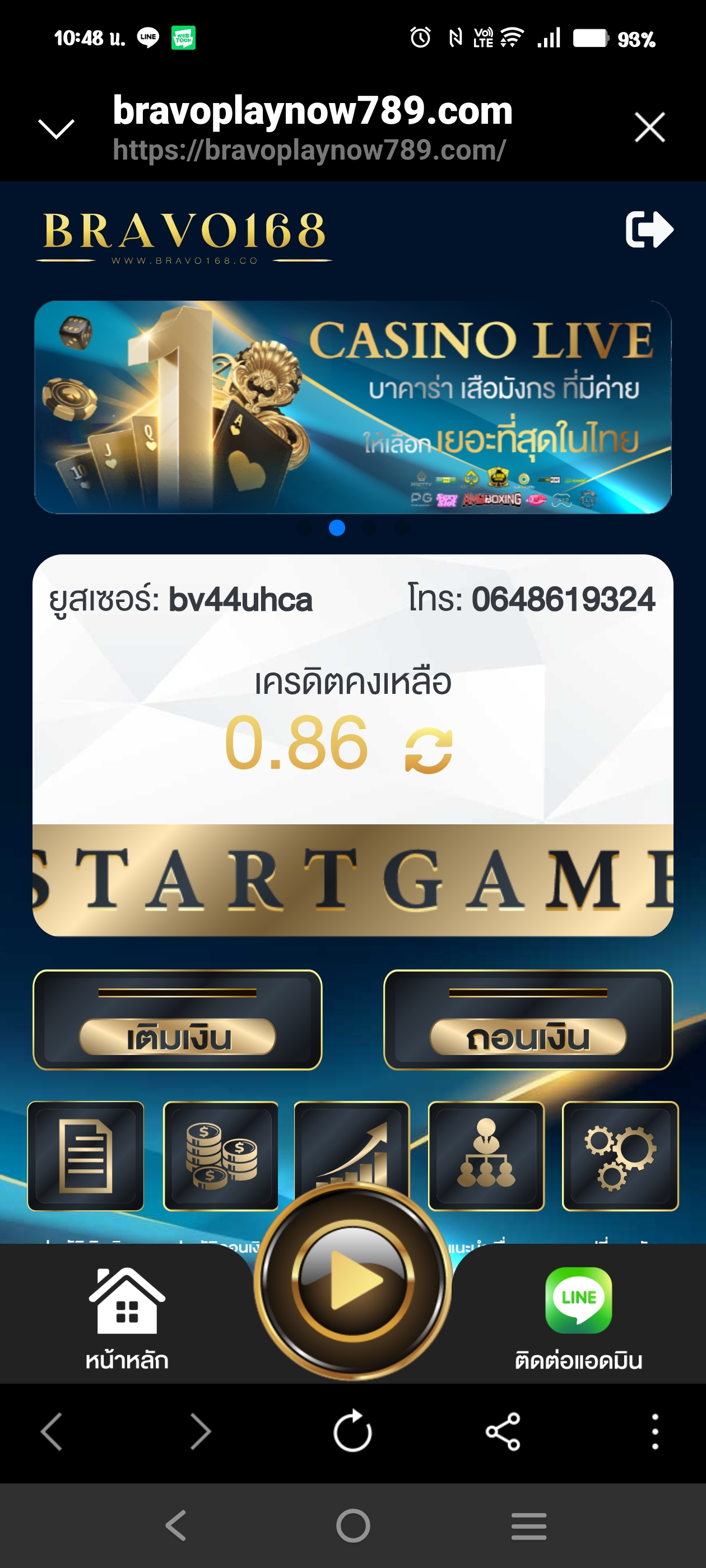Viewport: 706px width, 1568px height.
Task: Open the ถอนเงิน withdraw button
Action: click(x=527, y=1020)
